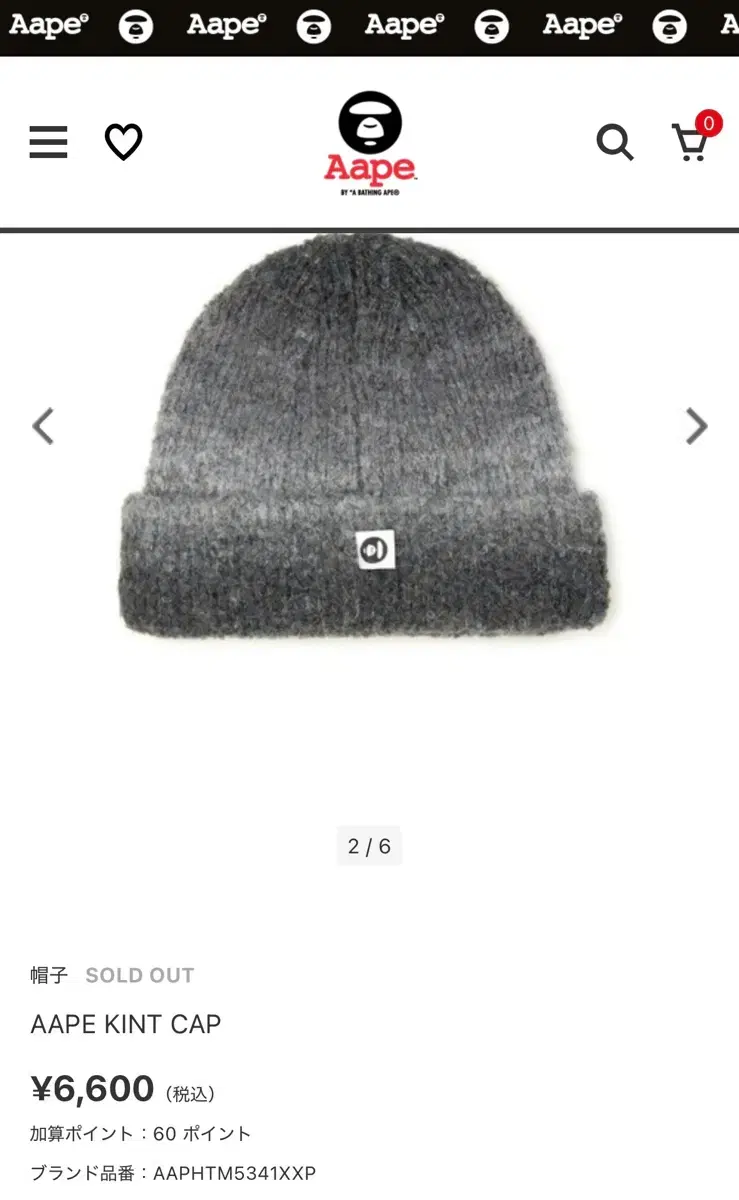Viewport: 739px width, 1200px height.
Task: Click the cart badge showing 0 items
Action: click(708, 122)
